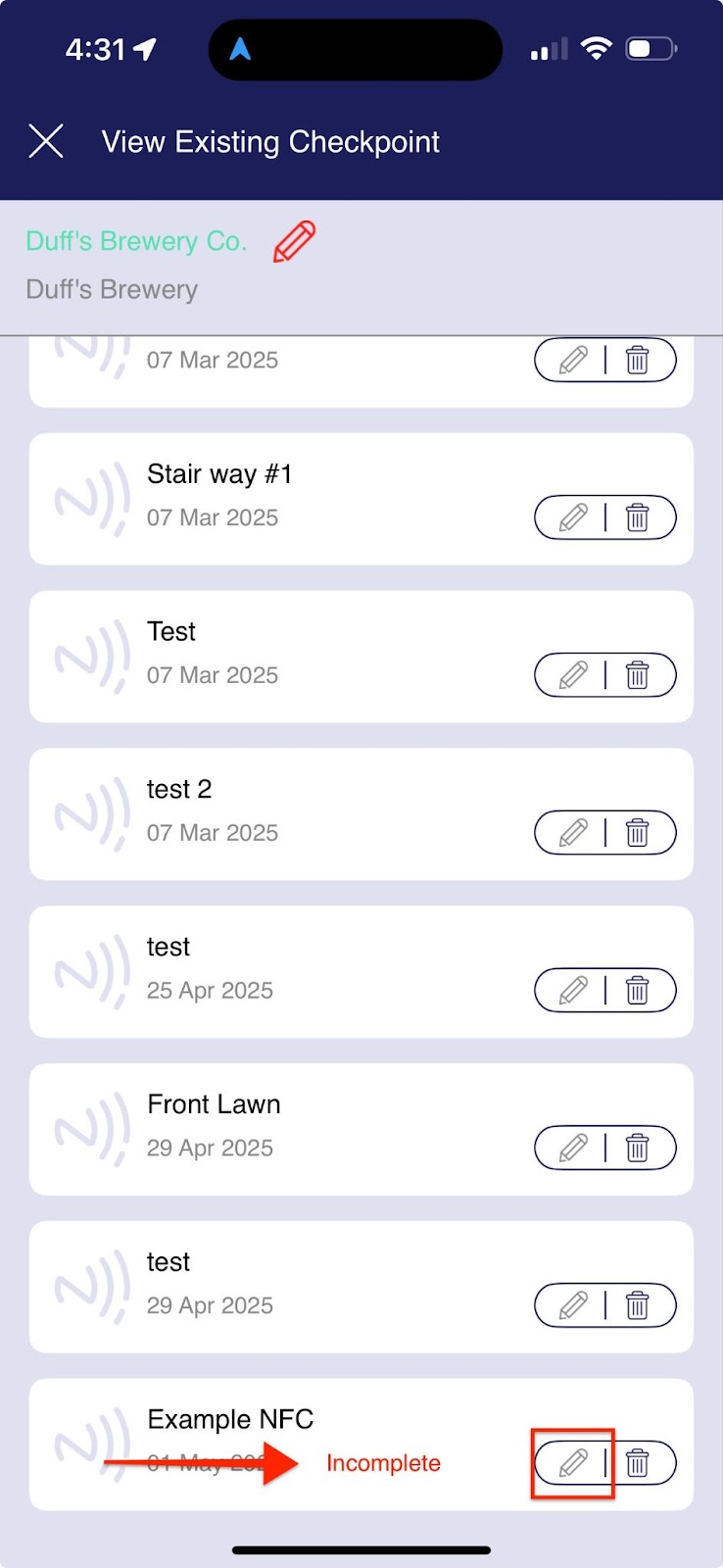Delete the test checkpoint dated 25 Apr 2025
Screen dimensions: 723x1568
tap(638, 991)
